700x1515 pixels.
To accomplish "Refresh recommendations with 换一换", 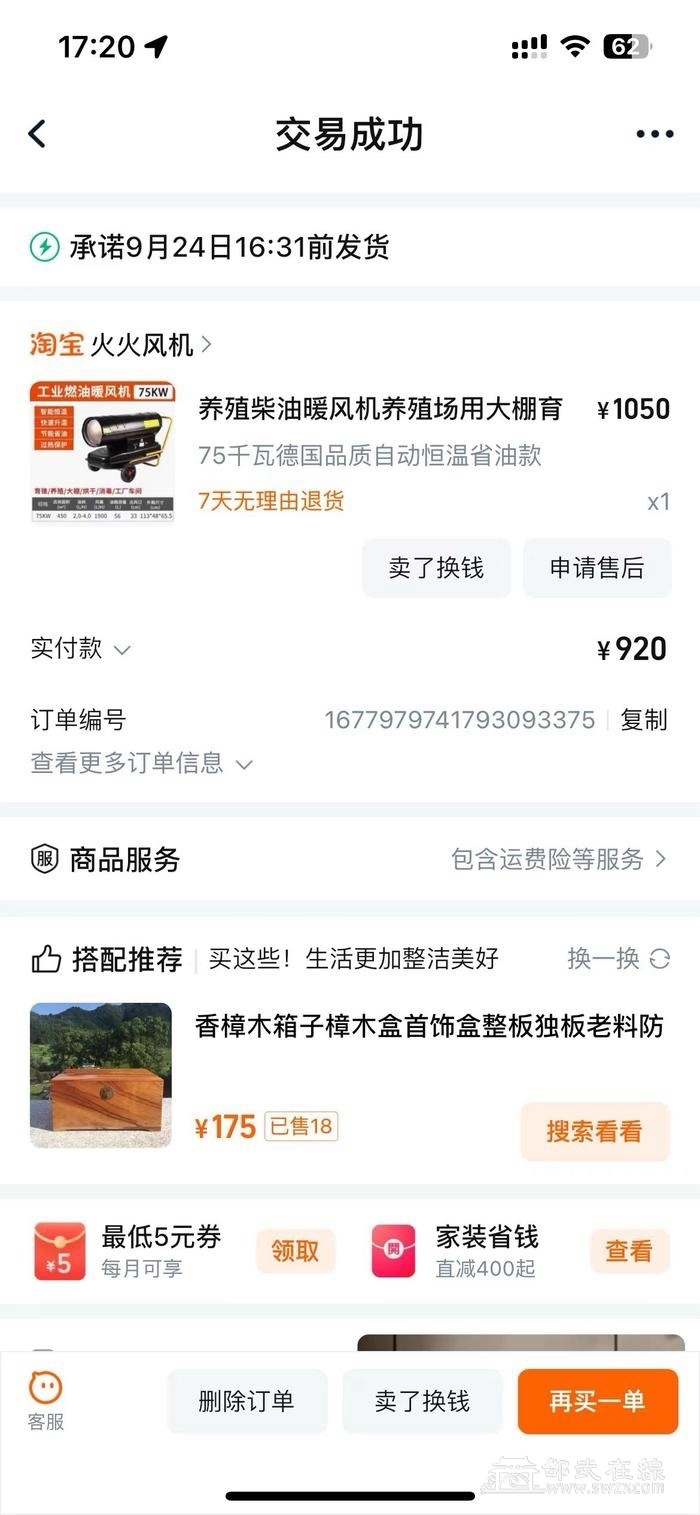I will tap(618, 959).
